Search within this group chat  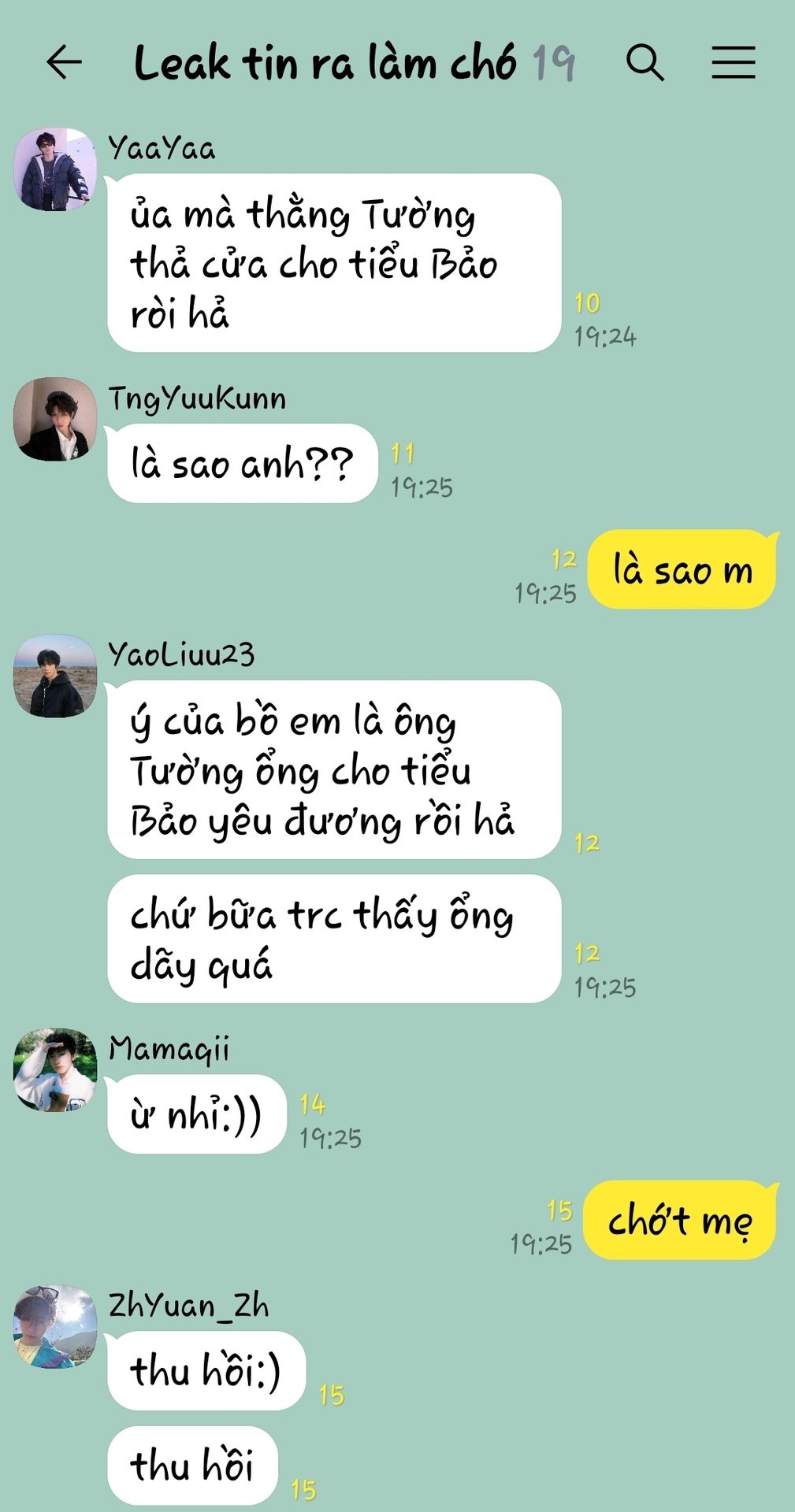tap(645, 62)
